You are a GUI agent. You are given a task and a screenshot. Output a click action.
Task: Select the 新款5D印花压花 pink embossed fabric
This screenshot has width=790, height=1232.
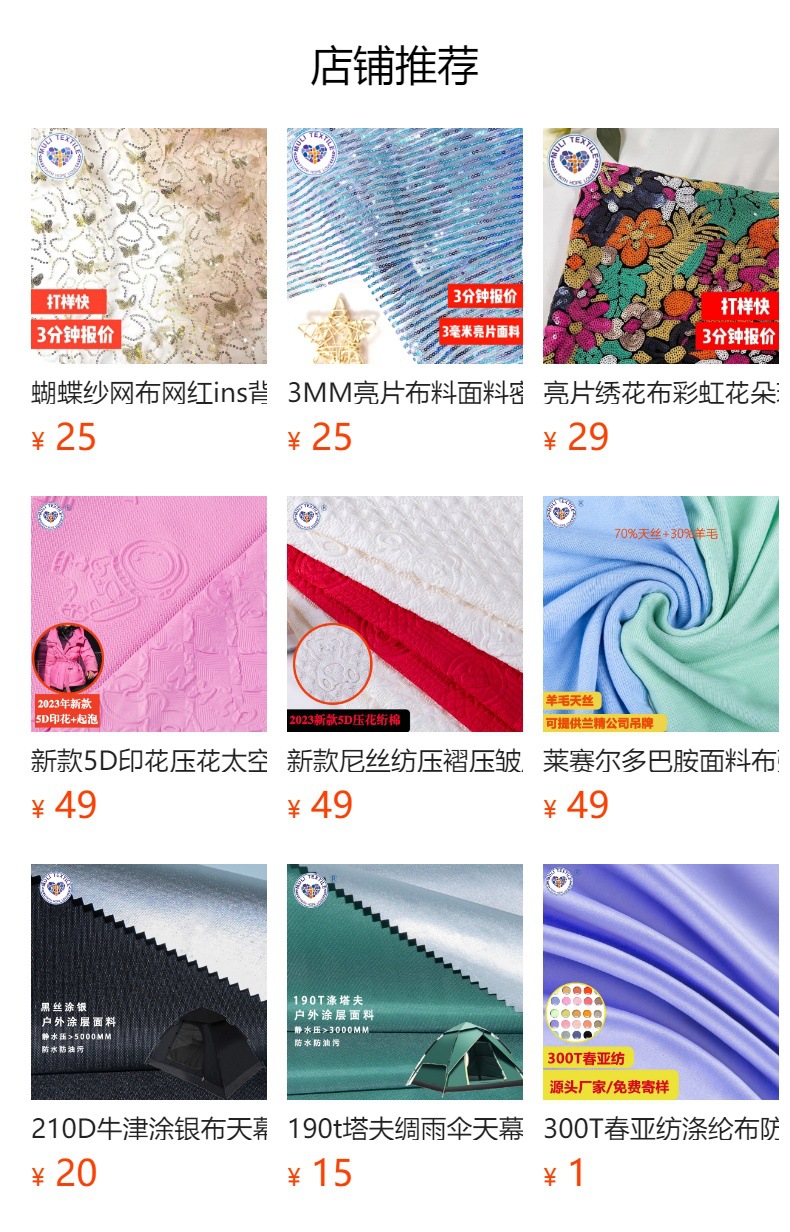click(148, 614)
